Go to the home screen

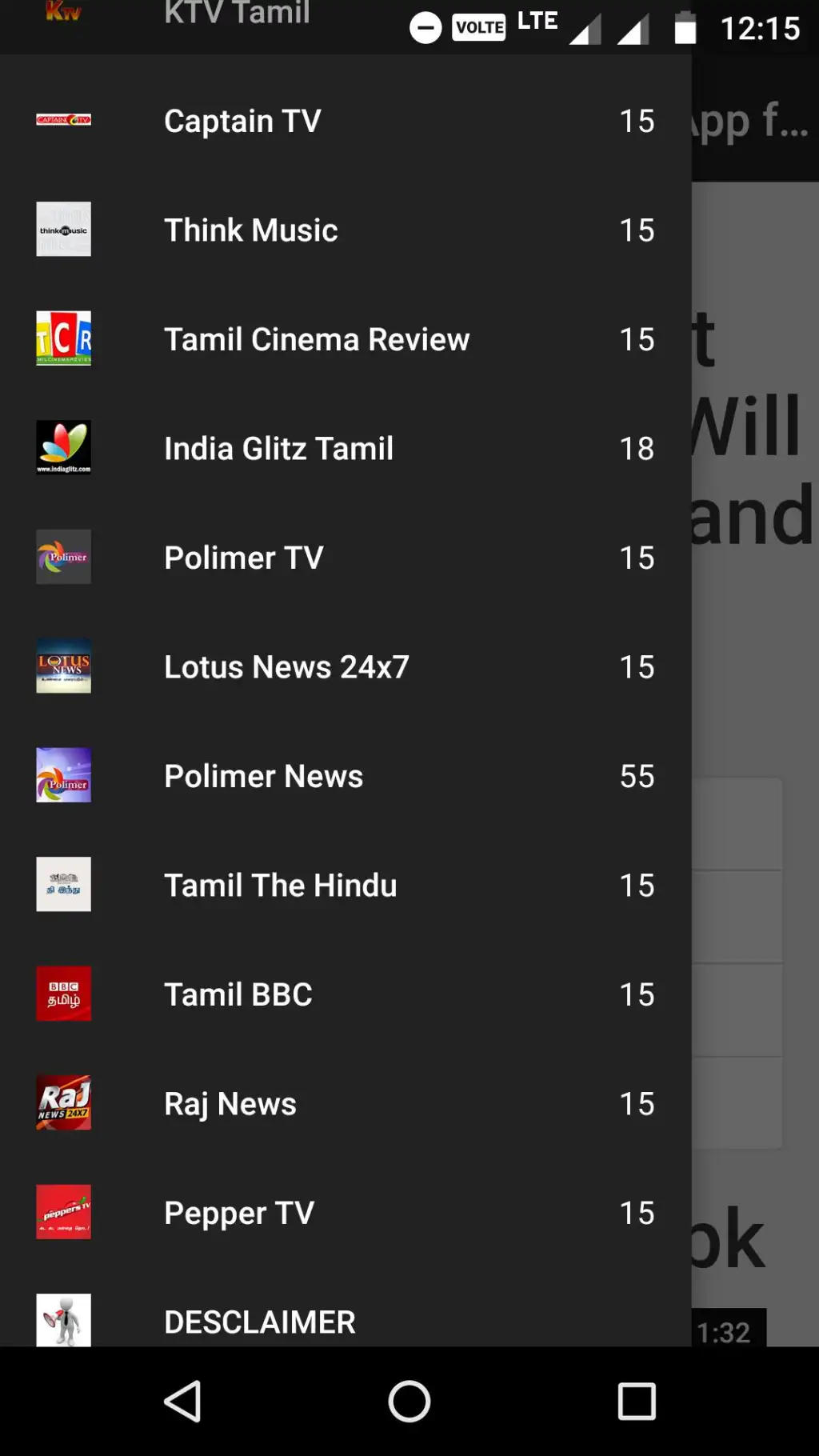pyautogui.click(x=409, y=1402)
